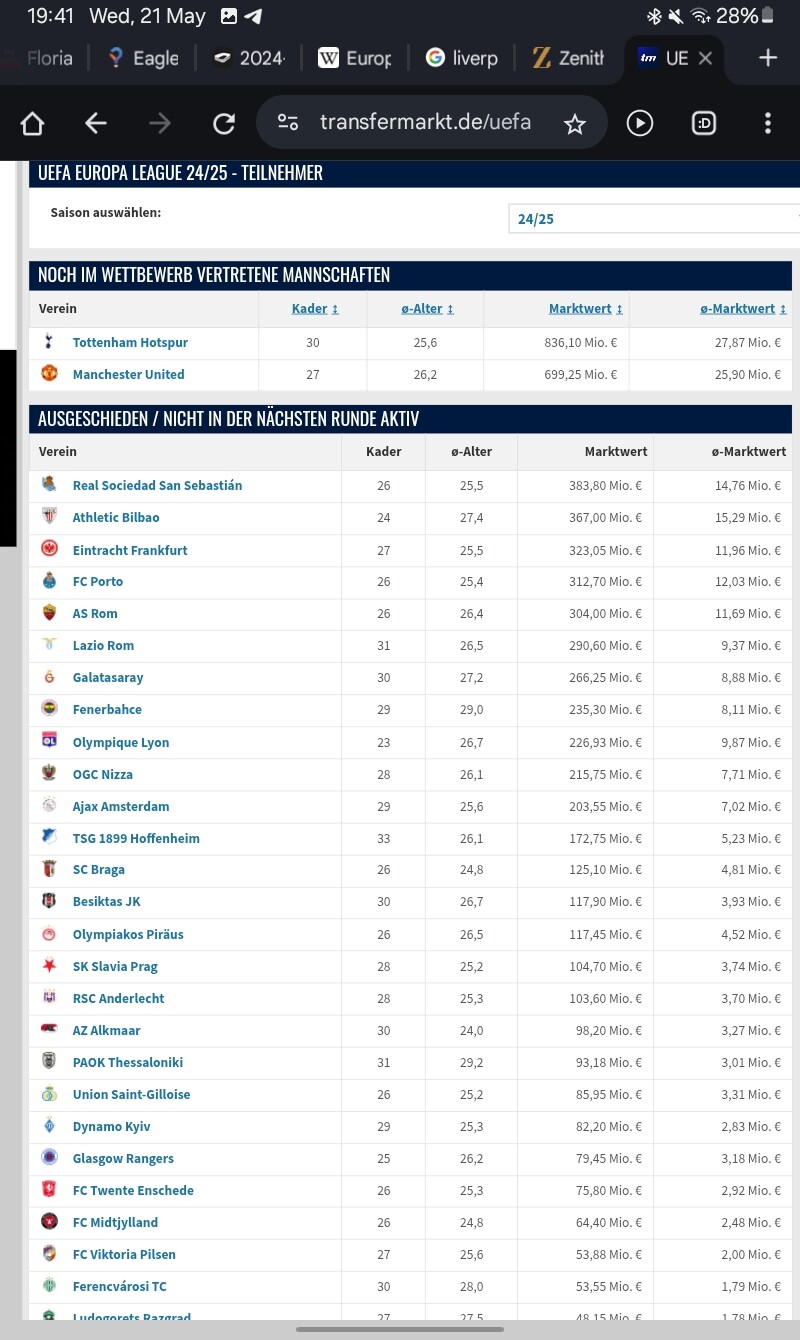
Task: Reload the current page
Action: point(224,123)
